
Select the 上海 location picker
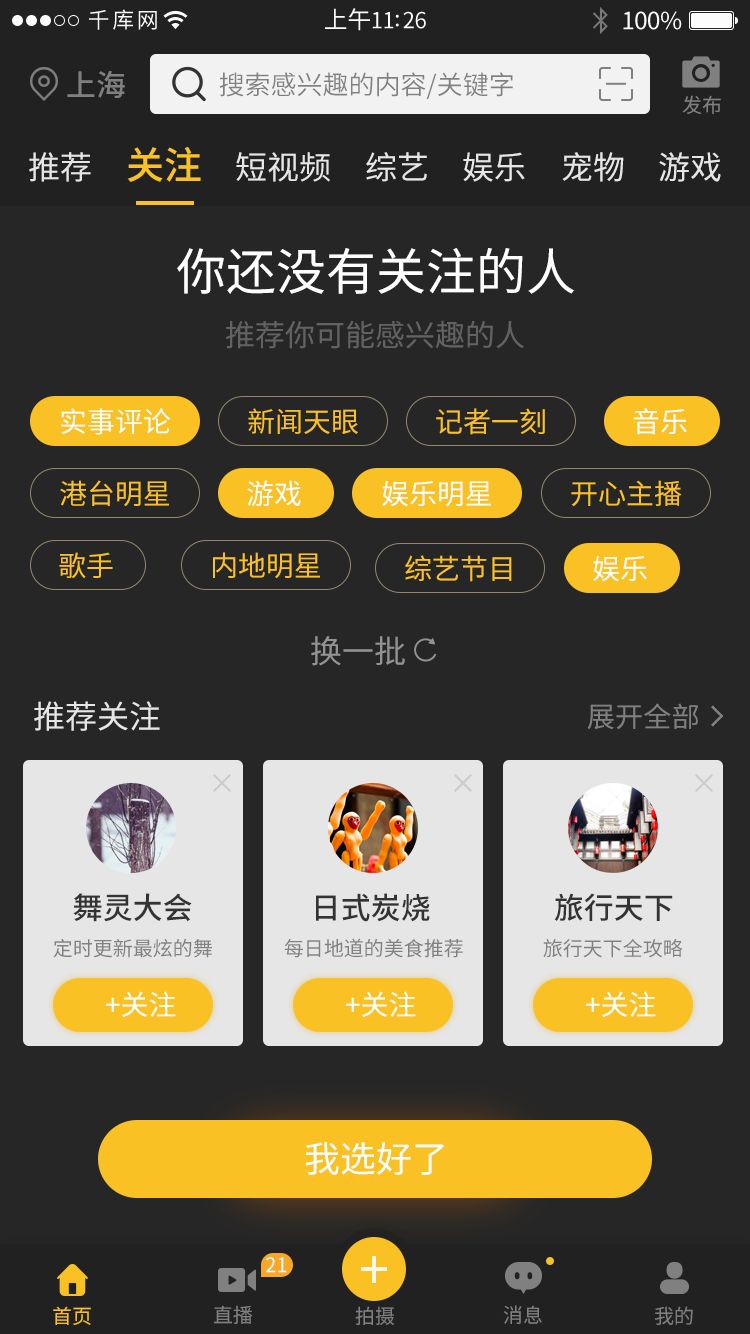click(78, 84)
